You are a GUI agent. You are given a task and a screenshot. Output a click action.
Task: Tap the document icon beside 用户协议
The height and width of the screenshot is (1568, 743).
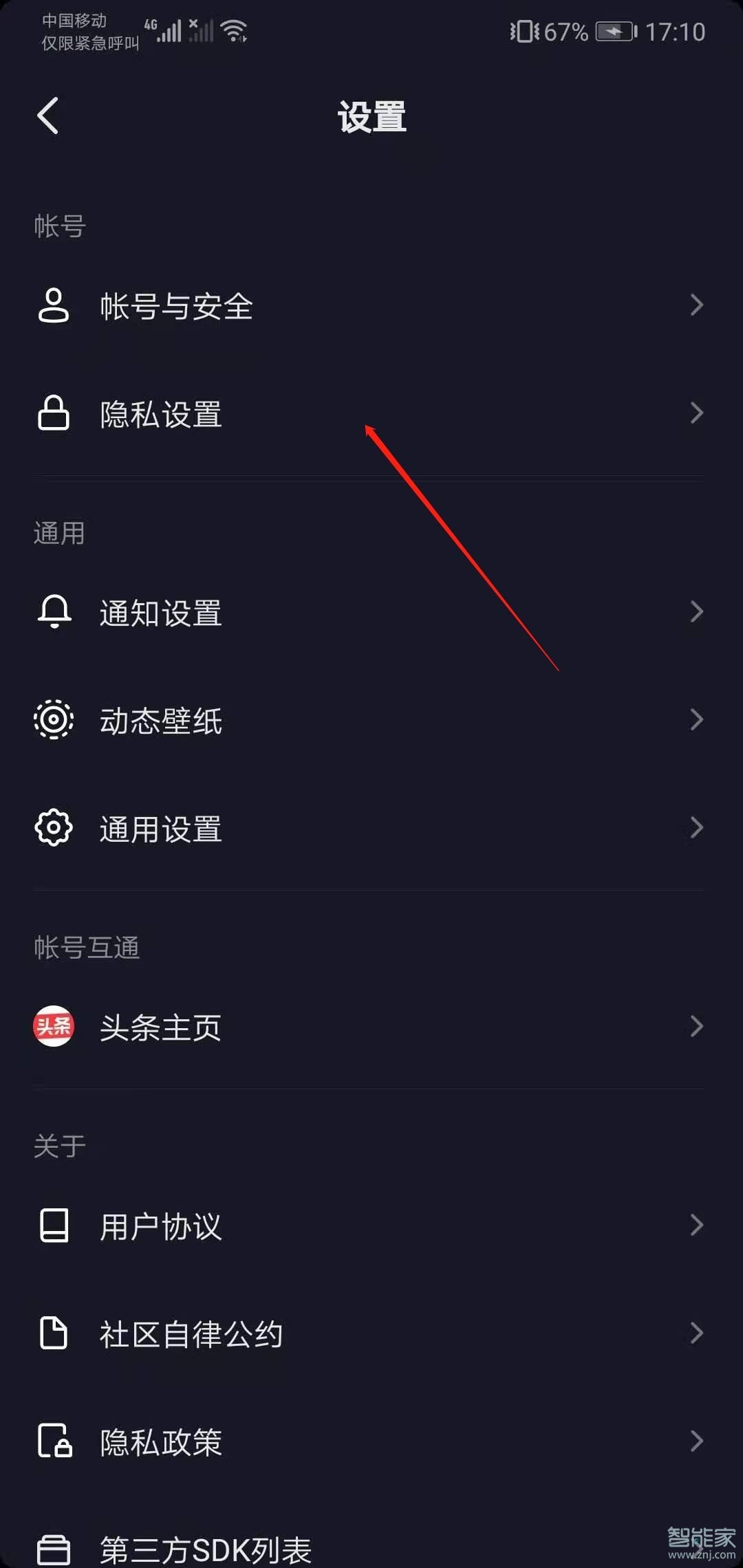[54, 1224]
